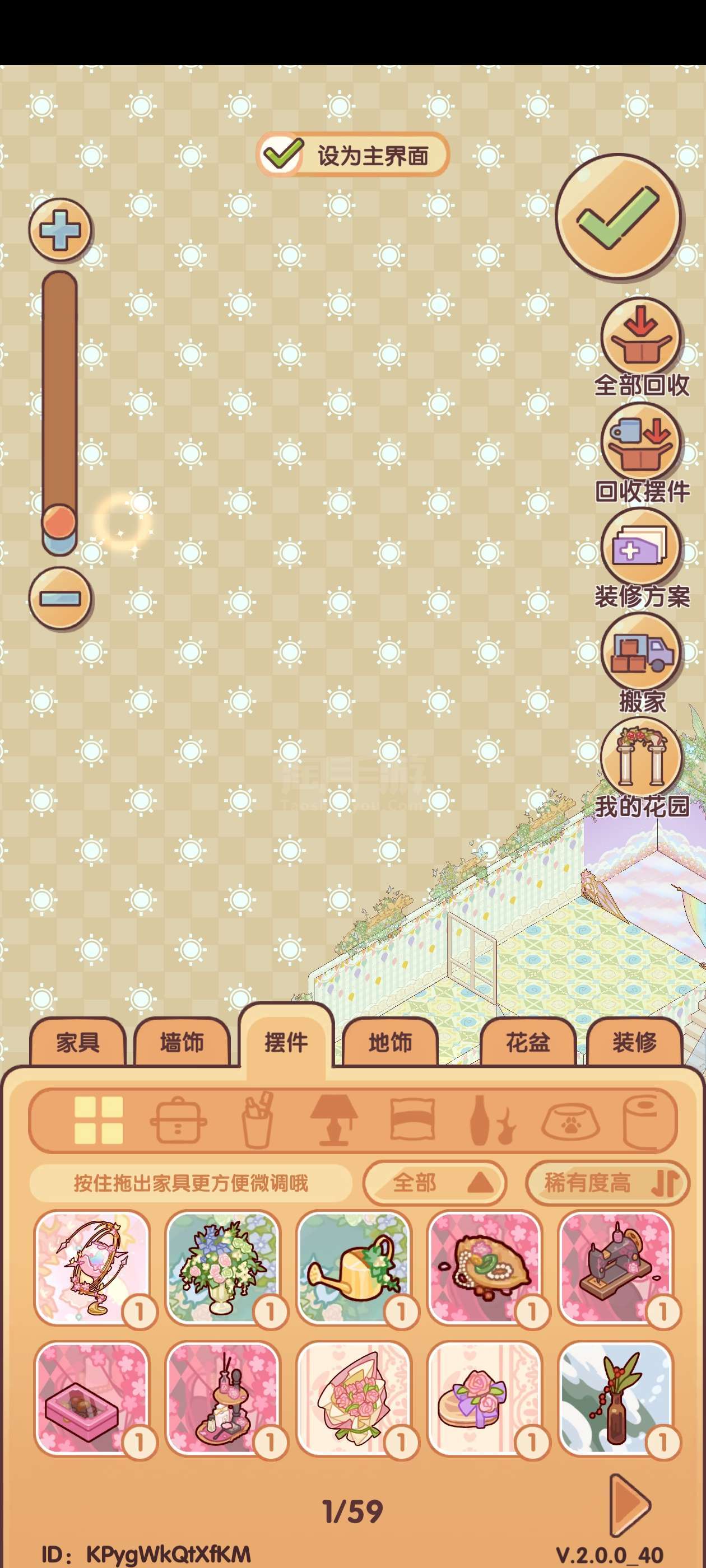Expand the 全部 dropdown
Screen dimensions: 706x1568
click(x=434, y=1183)
